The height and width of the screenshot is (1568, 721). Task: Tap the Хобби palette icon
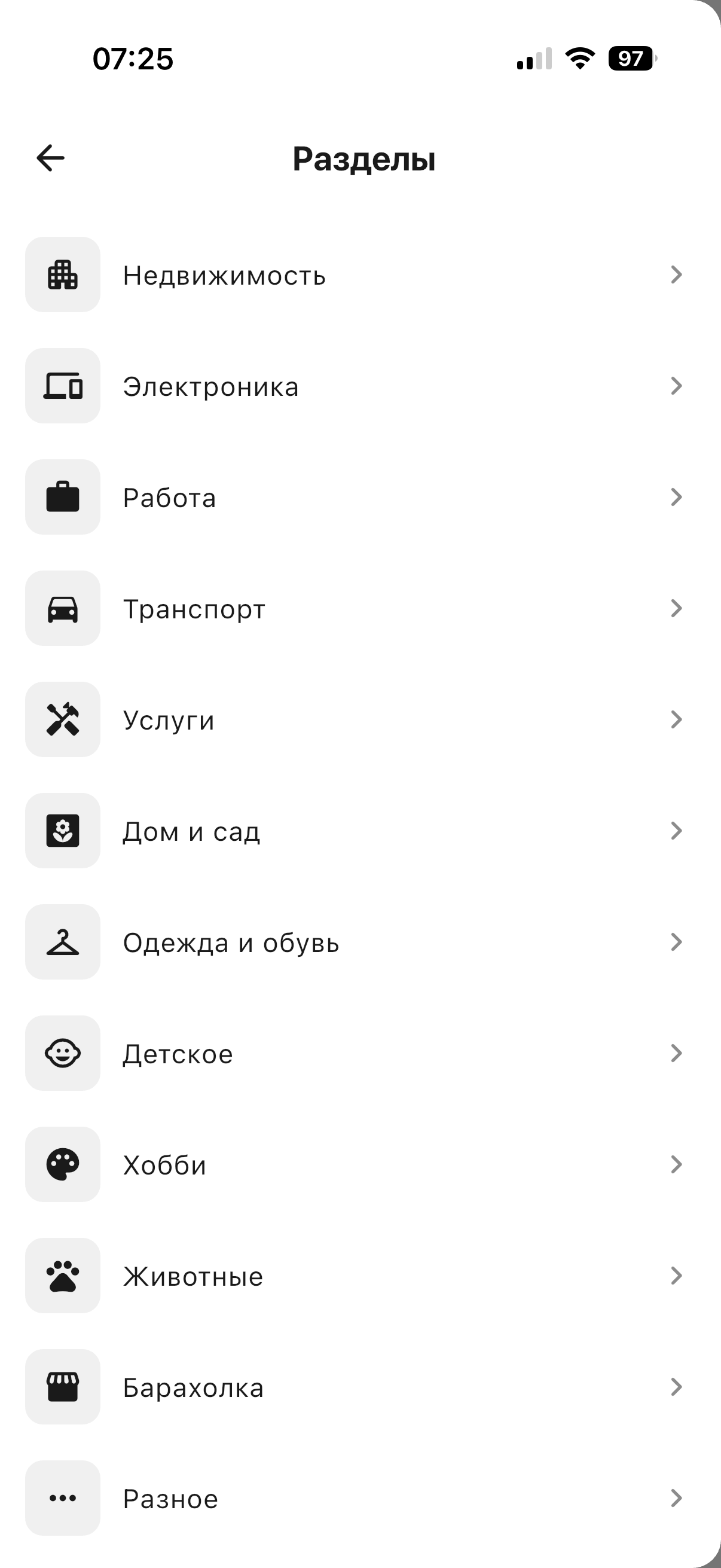63,1165
